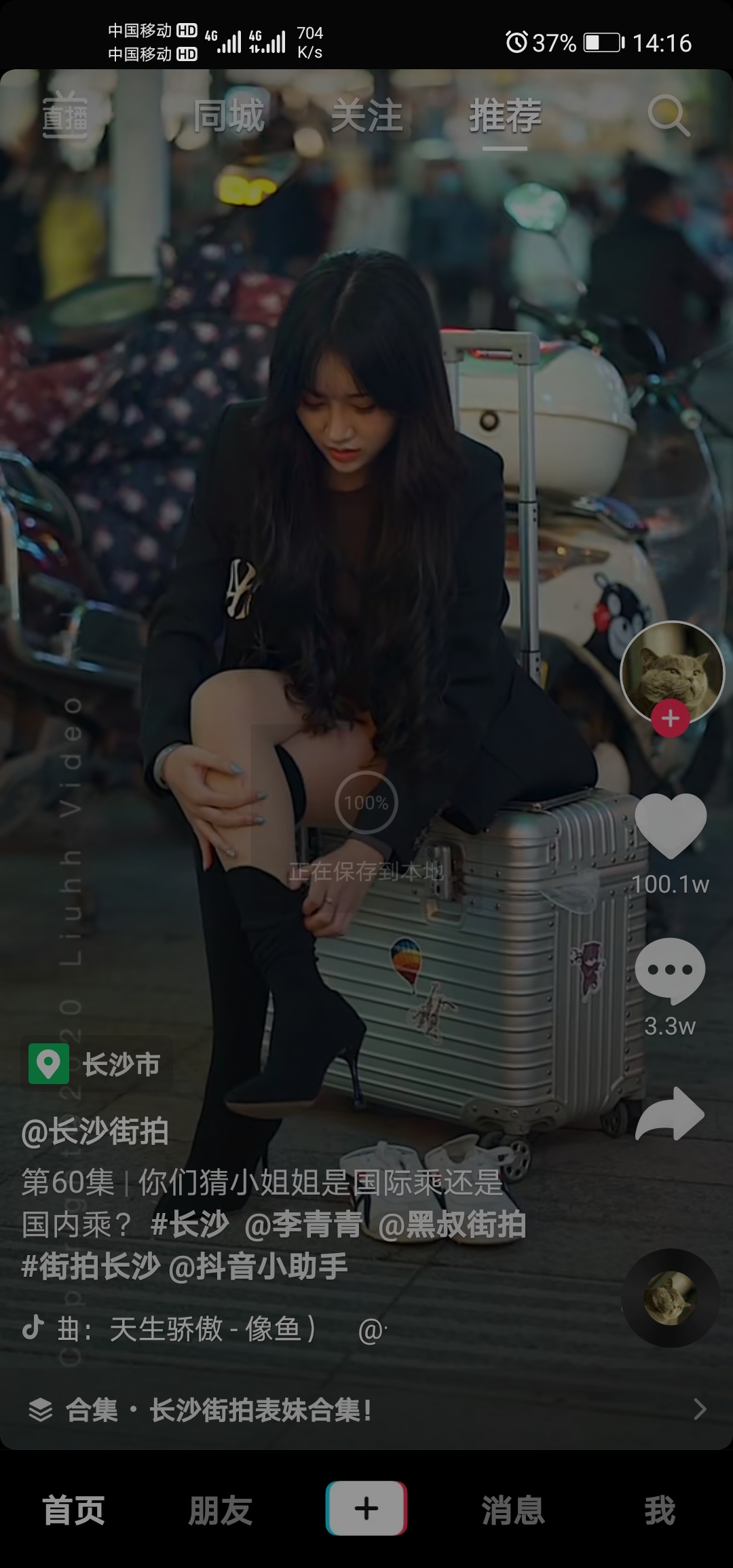Switch to the 关注 tab
733x1568 pixels.
[x=367, y=115]
